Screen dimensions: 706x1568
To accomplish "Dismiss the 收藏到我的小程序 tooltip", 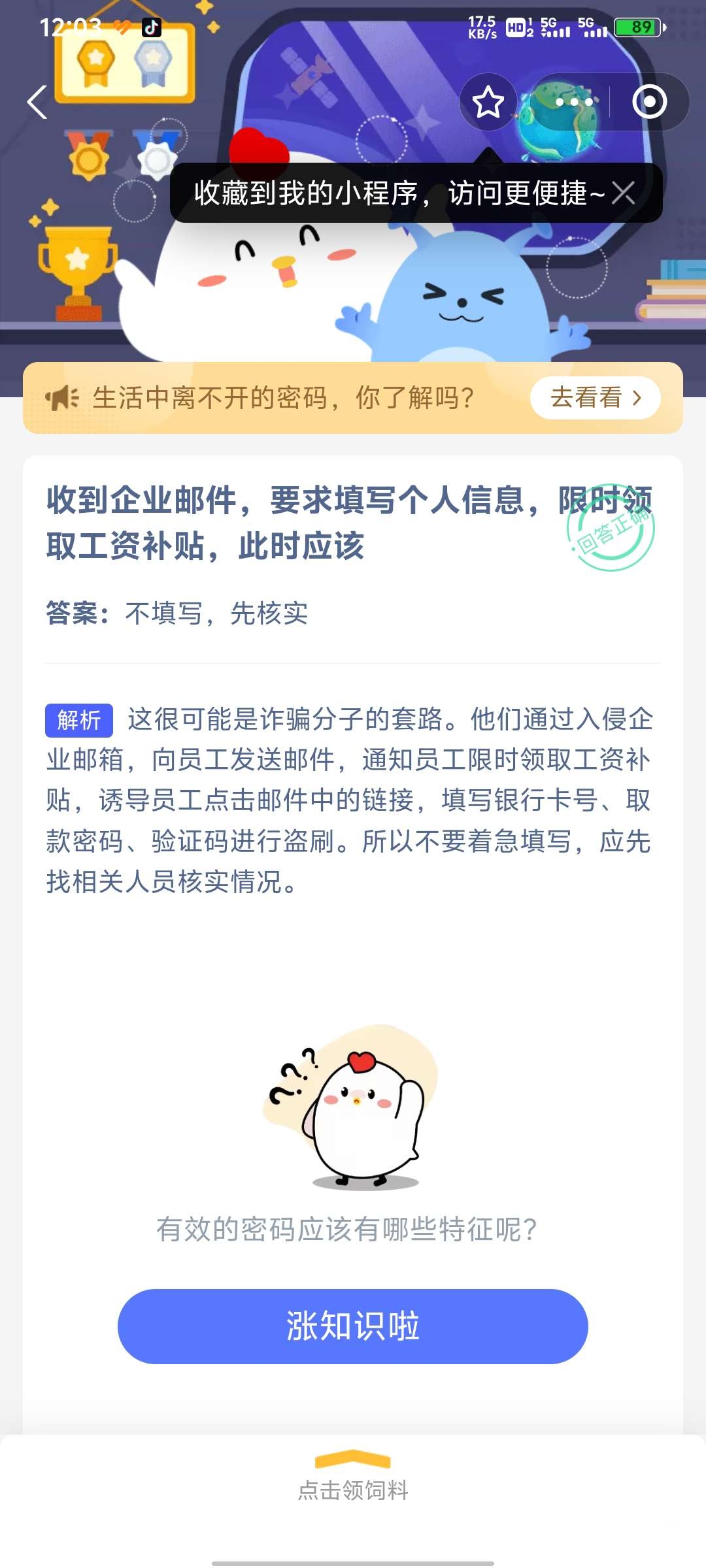I will pyautogui.click(x=623, y=193).
